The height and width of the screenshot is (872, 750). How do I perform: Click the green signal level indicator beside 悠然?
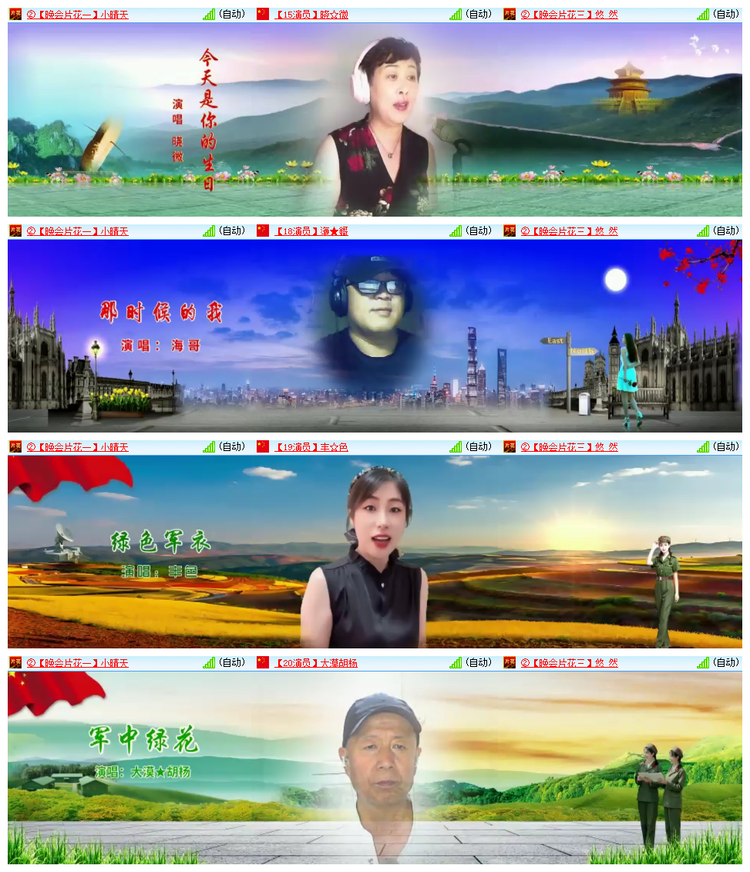coord(705,14)
